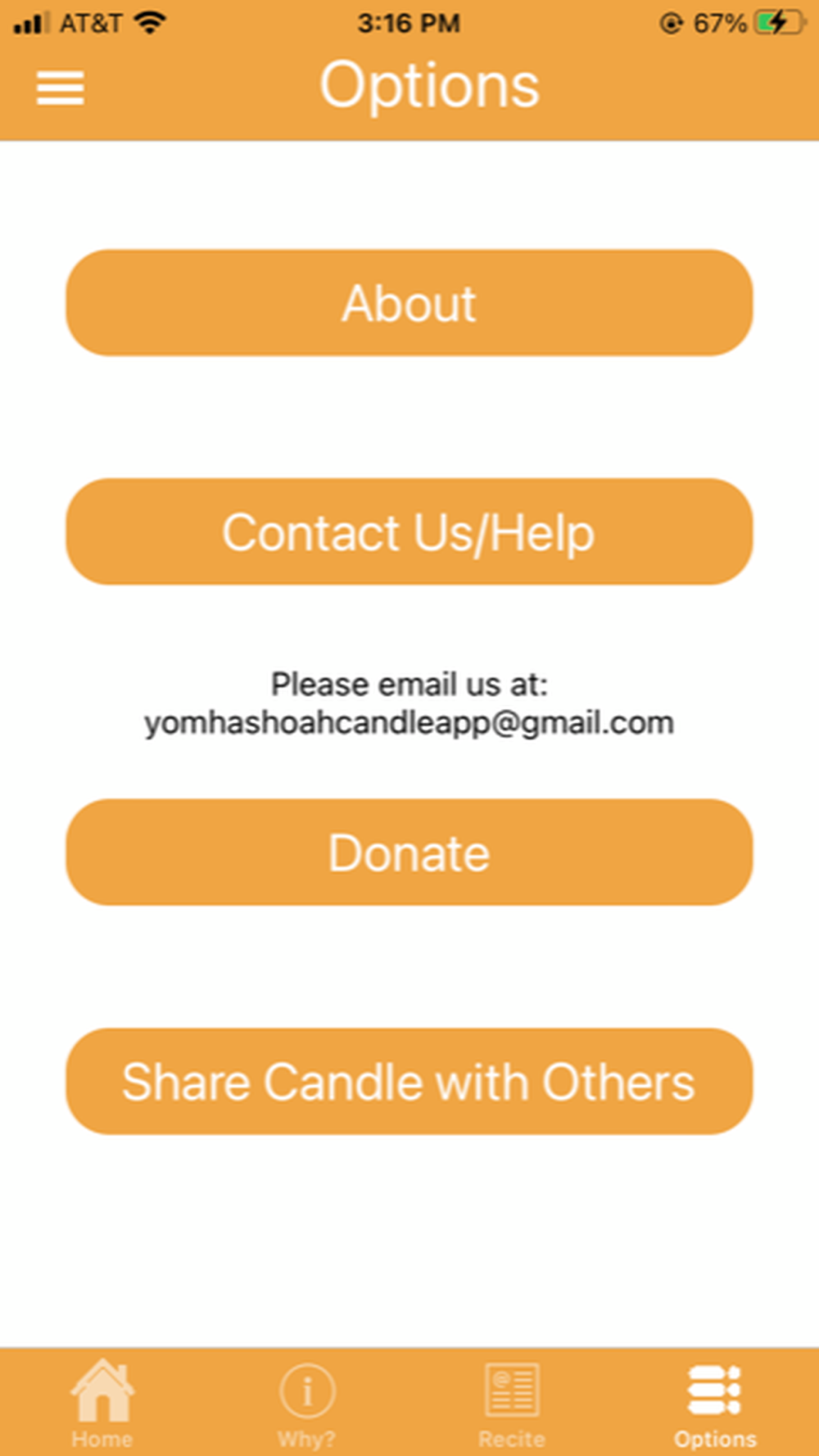Go to the Home tab
819x1456 pixels.
pos(102,1402)
